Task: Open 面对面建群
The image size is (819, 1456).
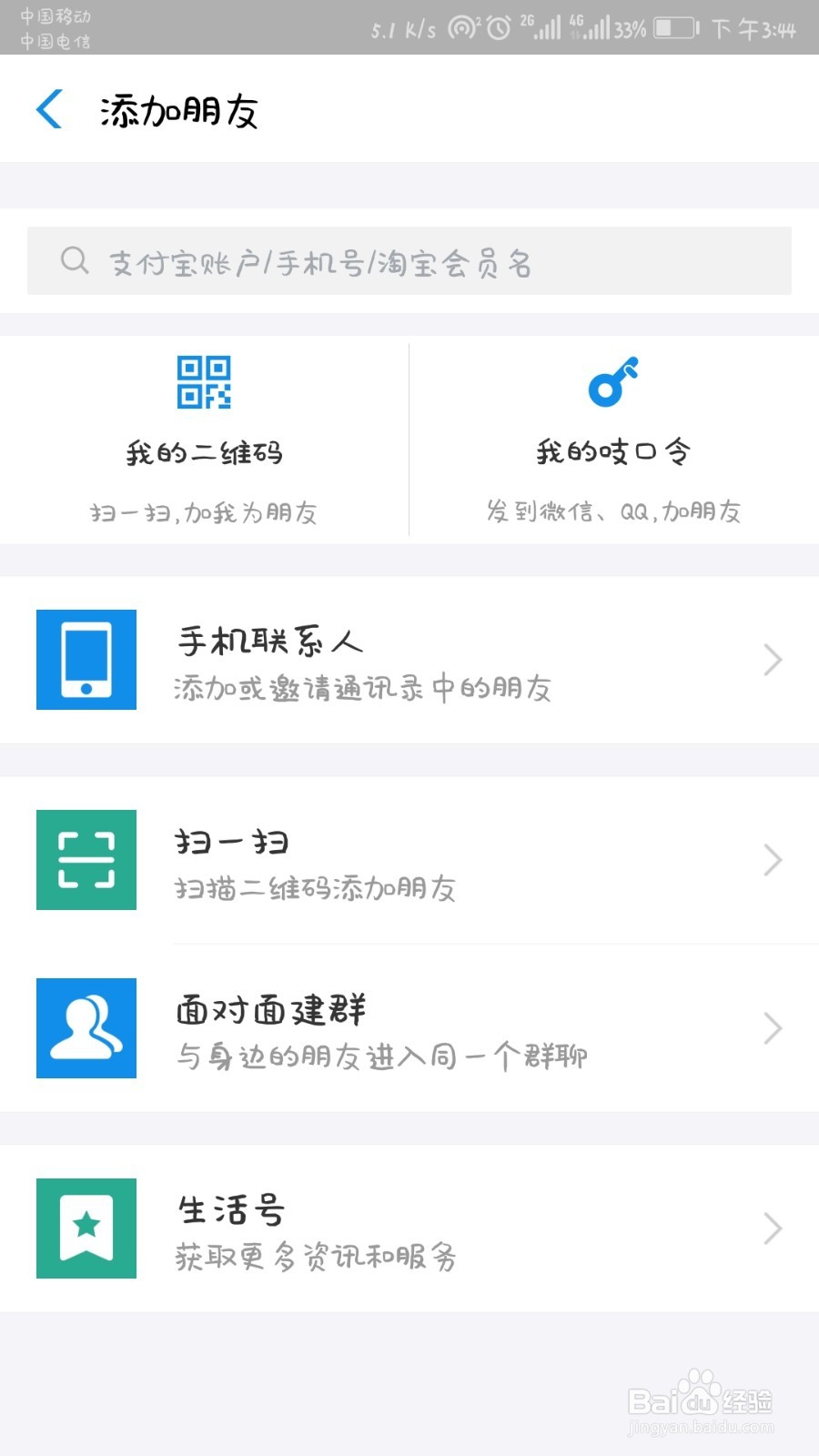Action: [409, 1028]
